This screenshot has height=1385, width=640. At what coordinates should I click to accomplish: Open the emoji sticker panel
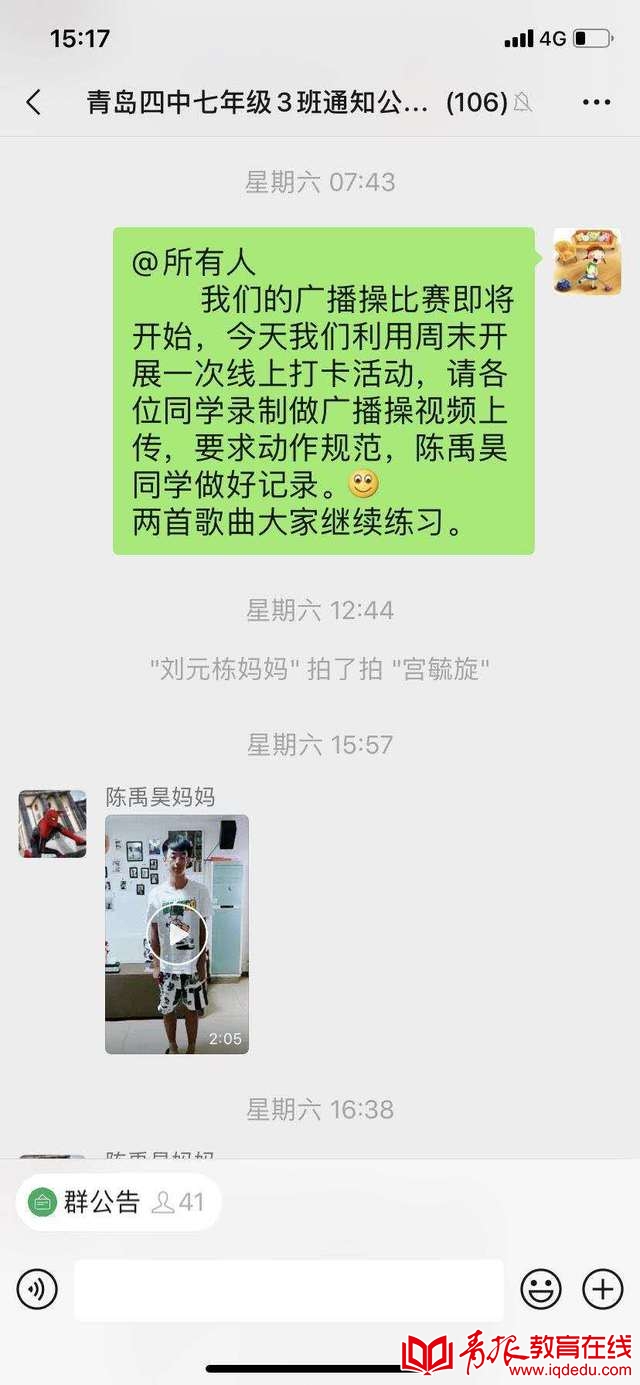[x=541, y=1289]
